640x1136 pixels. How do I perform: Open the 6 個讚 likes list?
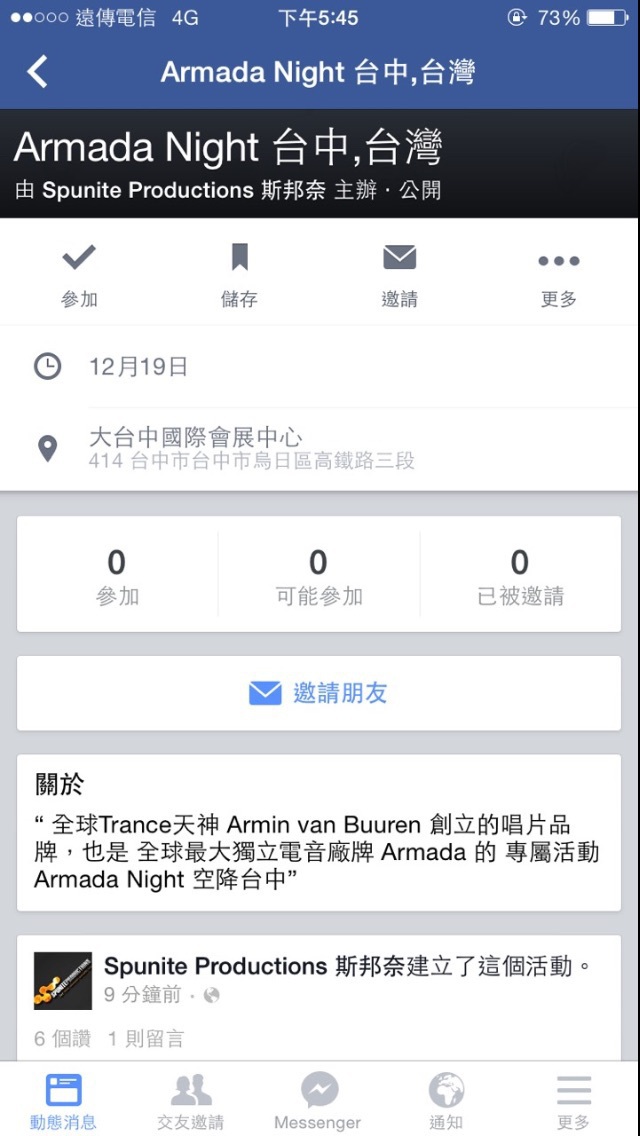coord(62,1039)
